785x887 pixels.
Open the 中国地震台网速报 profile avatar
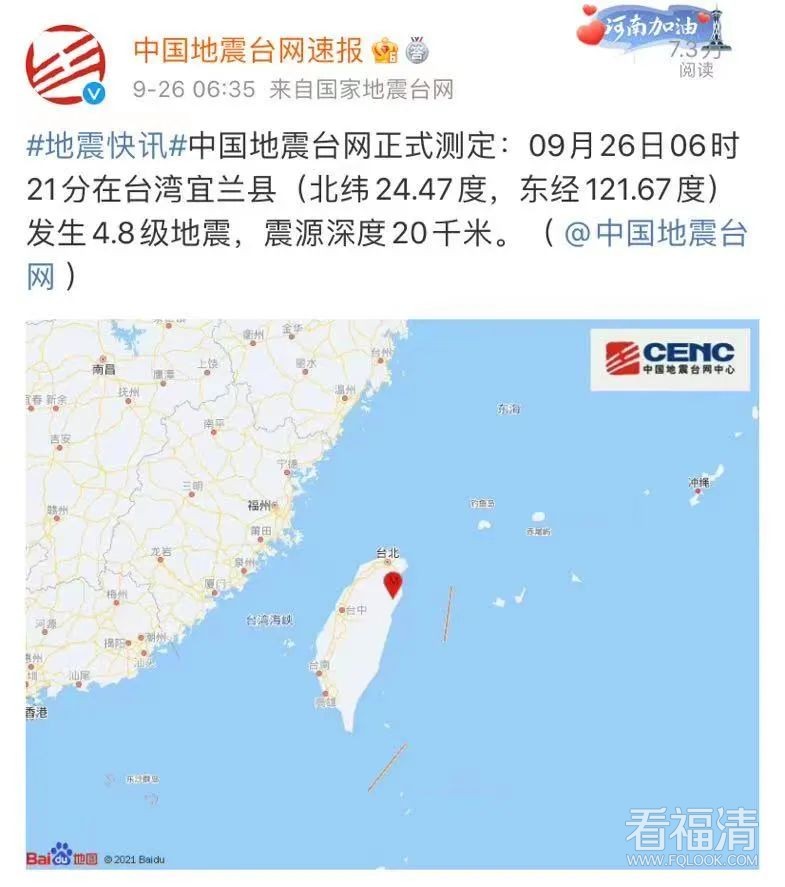pos(66,66)
